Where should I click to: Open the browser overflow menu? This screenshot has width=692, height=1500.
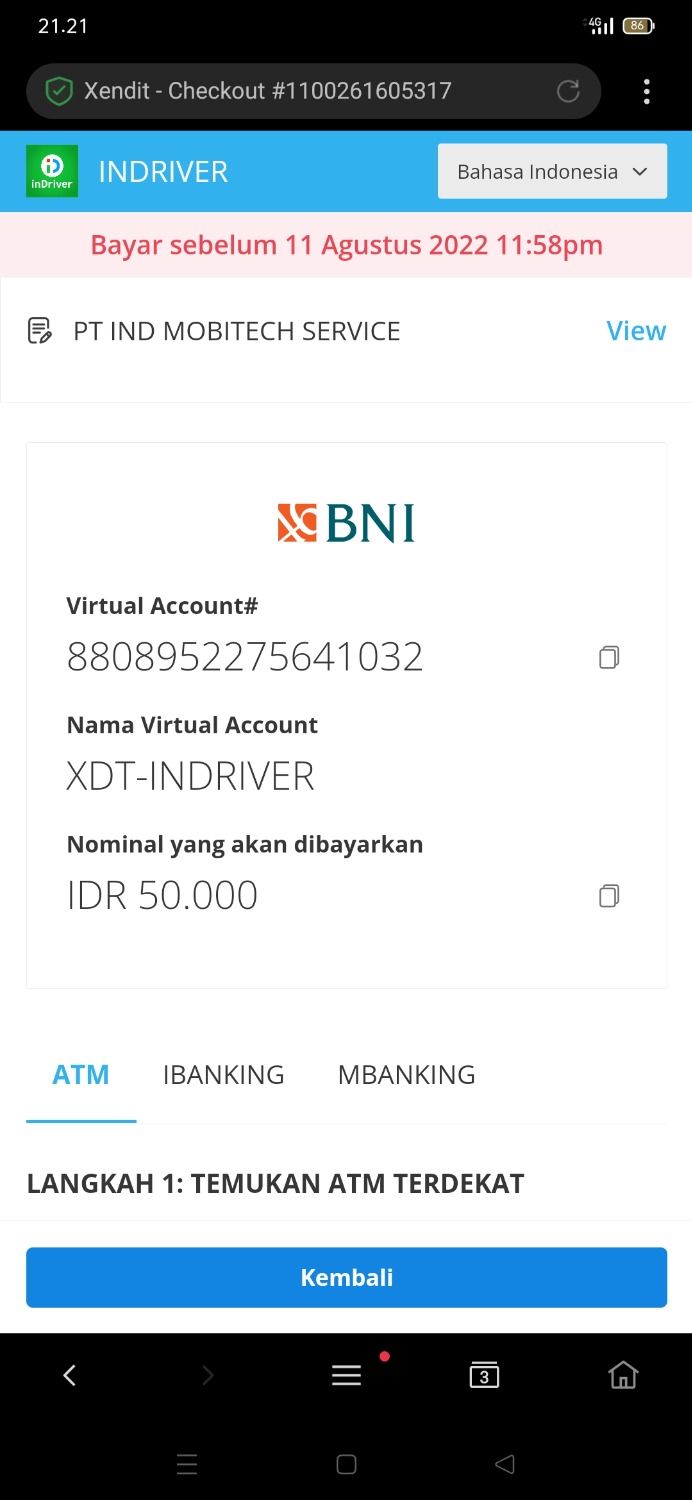point(647,92)
